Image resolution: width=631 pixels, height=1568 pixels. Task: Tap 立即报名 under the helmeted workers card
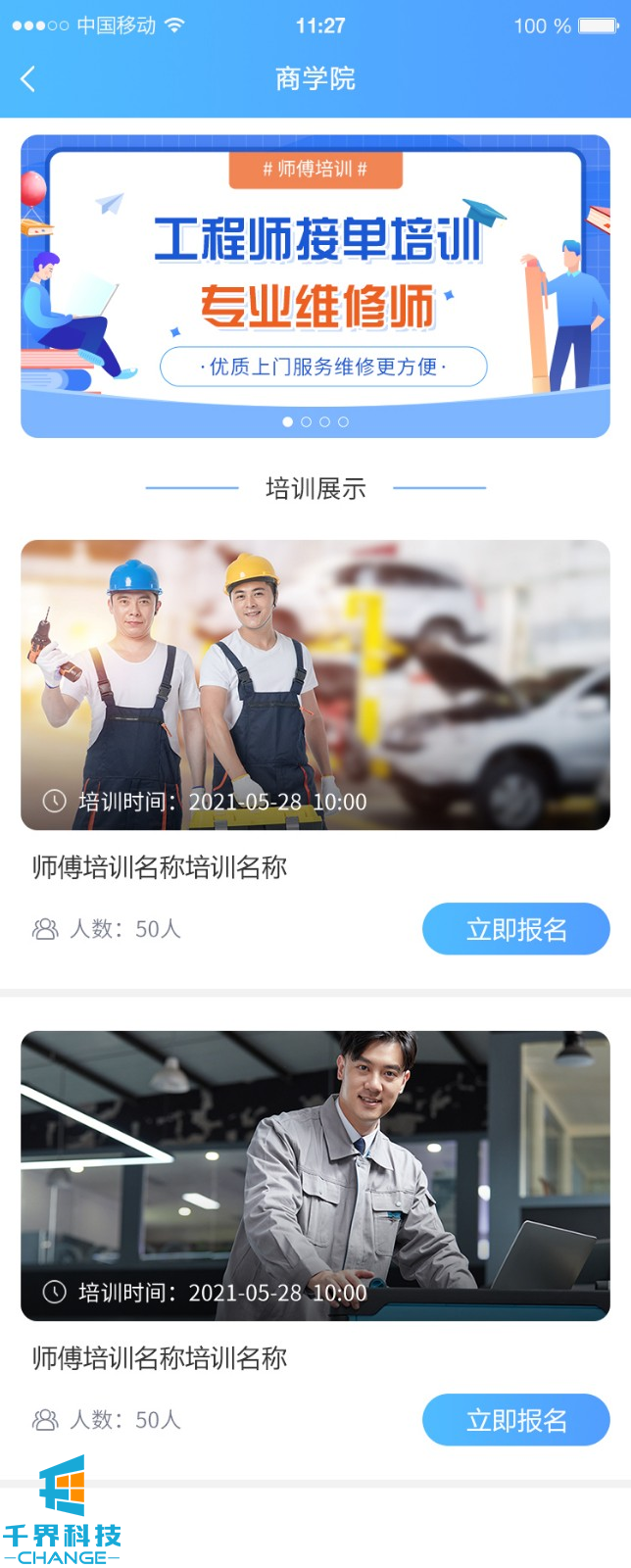[515, 929]
